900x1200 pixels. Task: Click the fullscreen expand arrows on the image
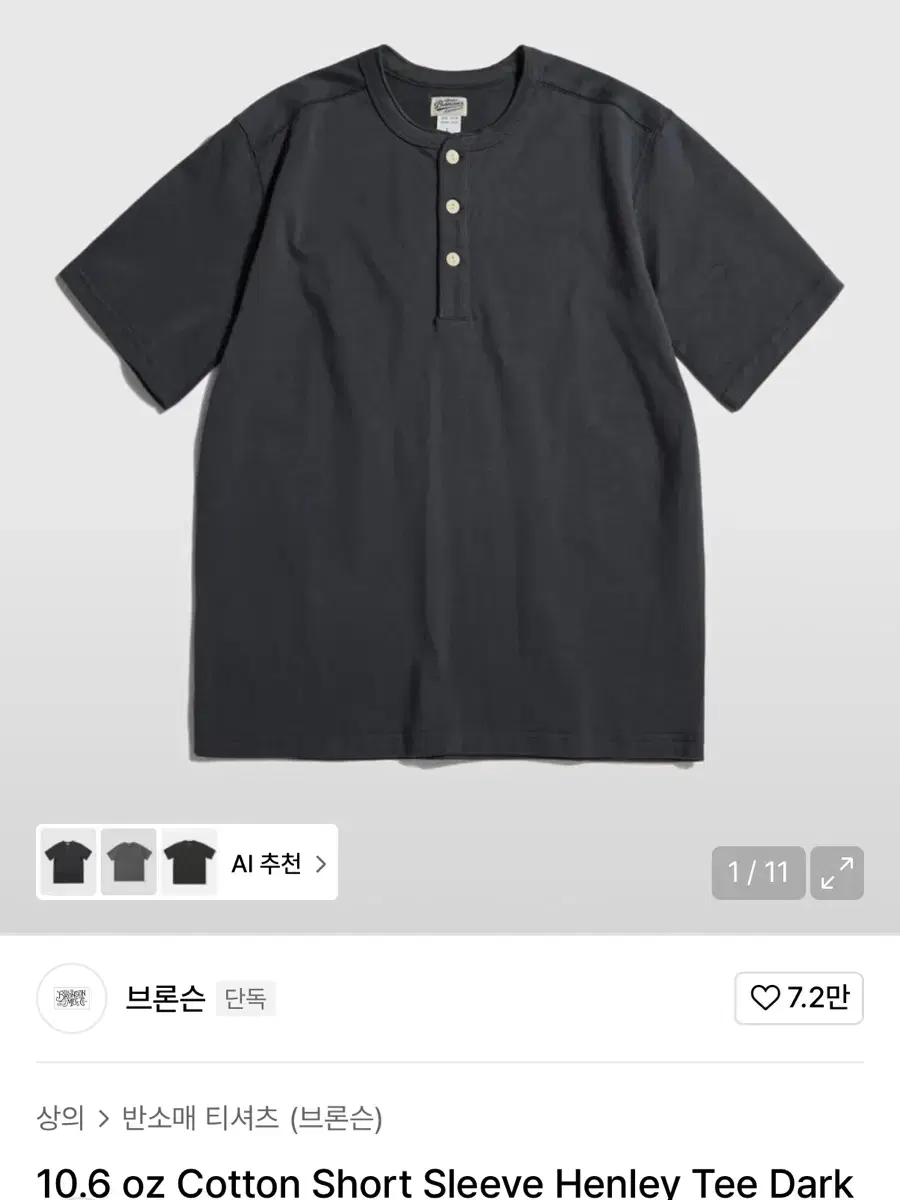pyautogui.click(x=838, y=872)
